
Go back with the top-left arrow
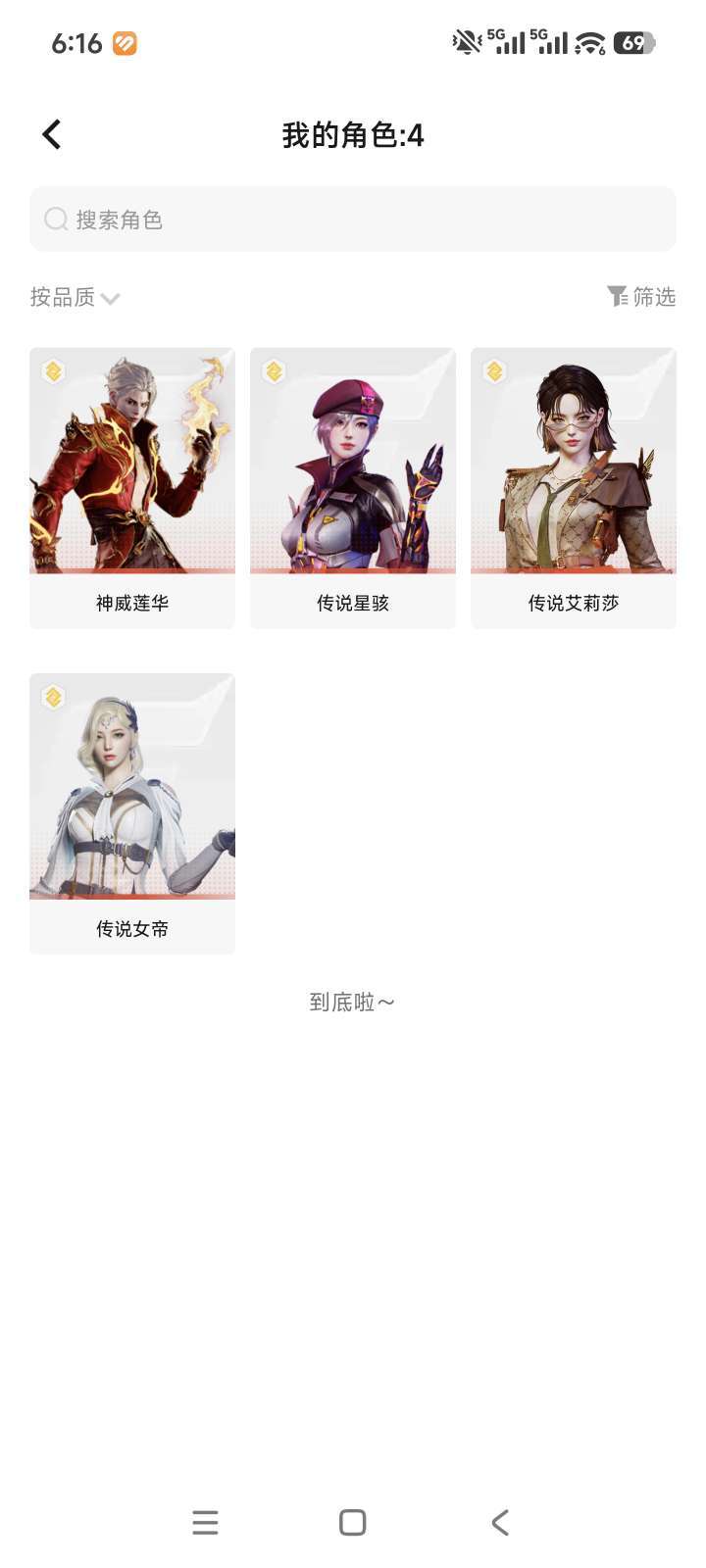tap(51, 132)
